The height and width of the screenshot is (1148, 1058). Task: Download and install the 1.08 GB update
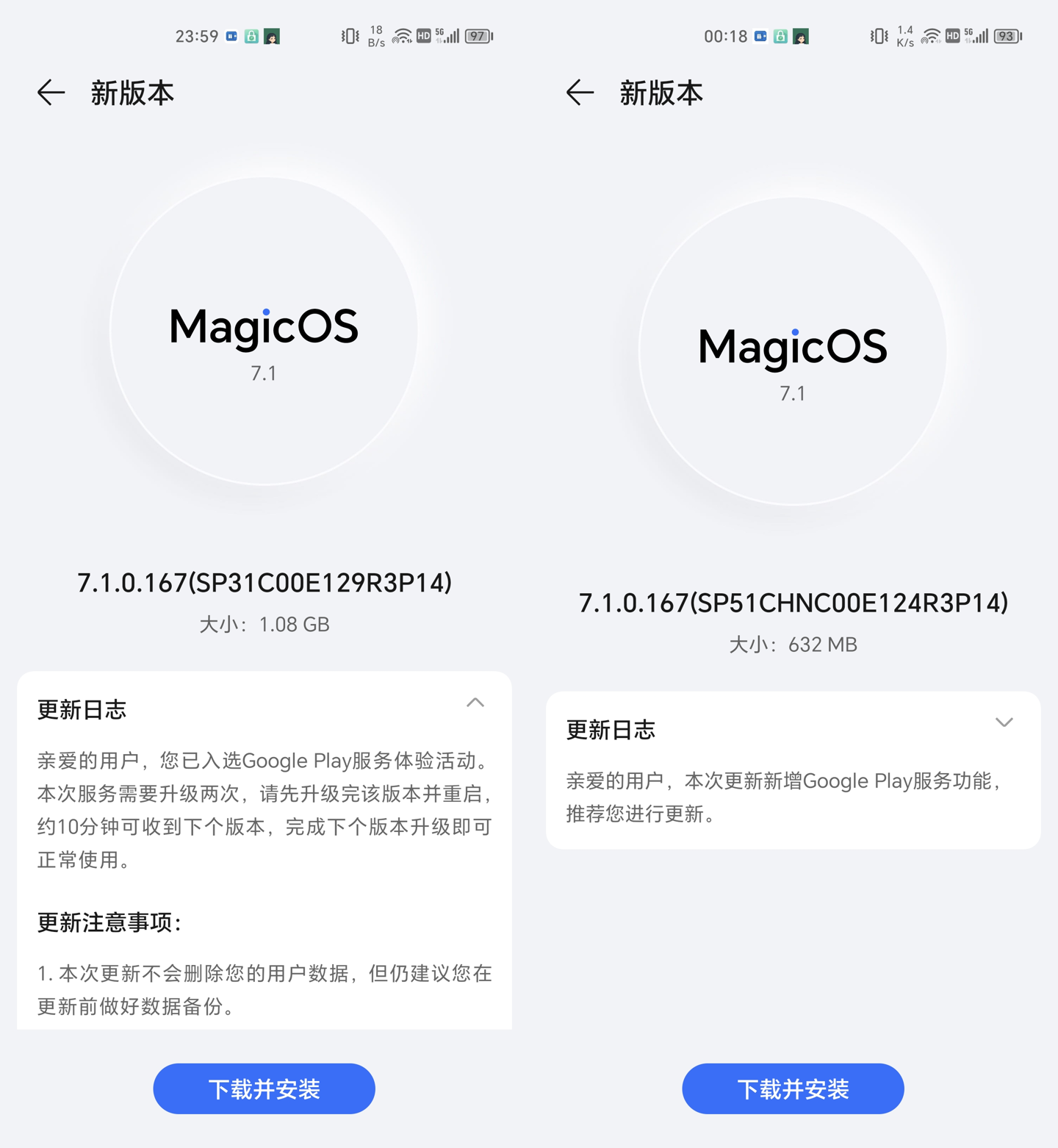264,1088
